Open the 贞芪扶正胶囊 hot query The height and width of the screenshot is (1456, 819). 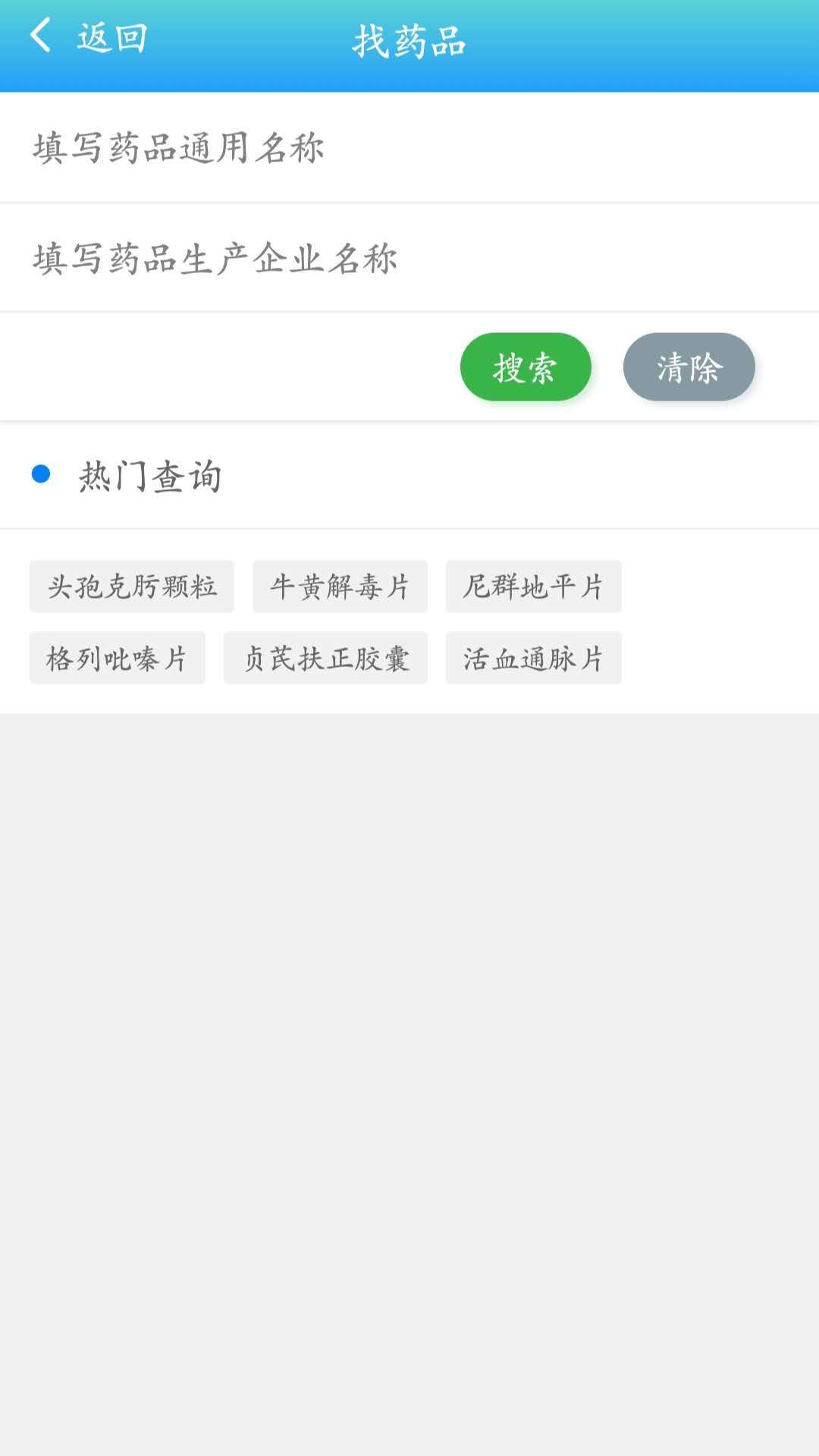tap(325, 658)
